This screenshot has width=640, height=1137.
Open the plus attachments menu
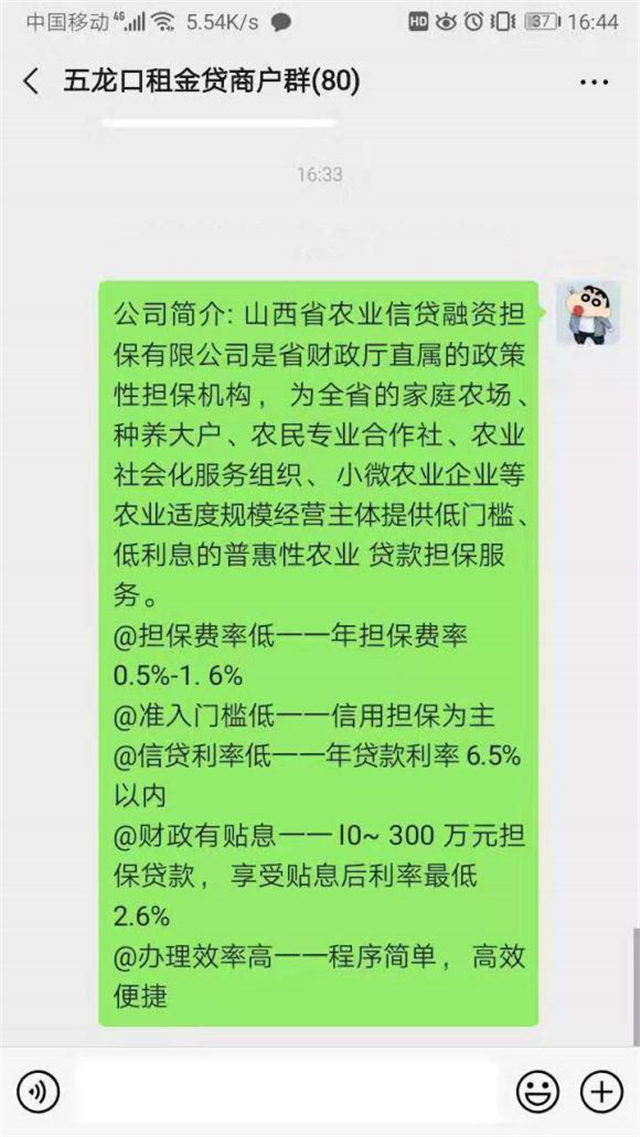(602, 1089)
